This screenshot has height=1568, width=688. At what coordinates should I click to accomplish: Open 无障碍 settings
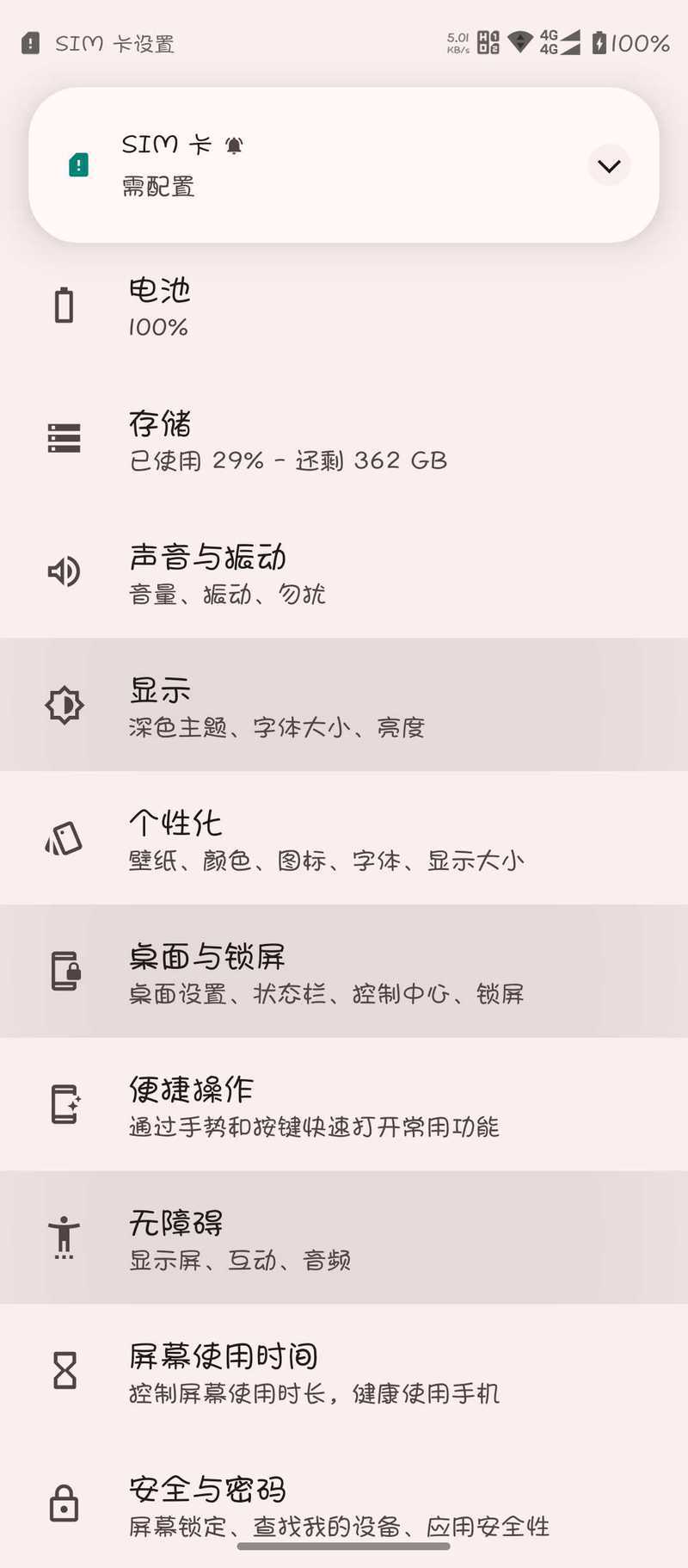click(344, 1238)
